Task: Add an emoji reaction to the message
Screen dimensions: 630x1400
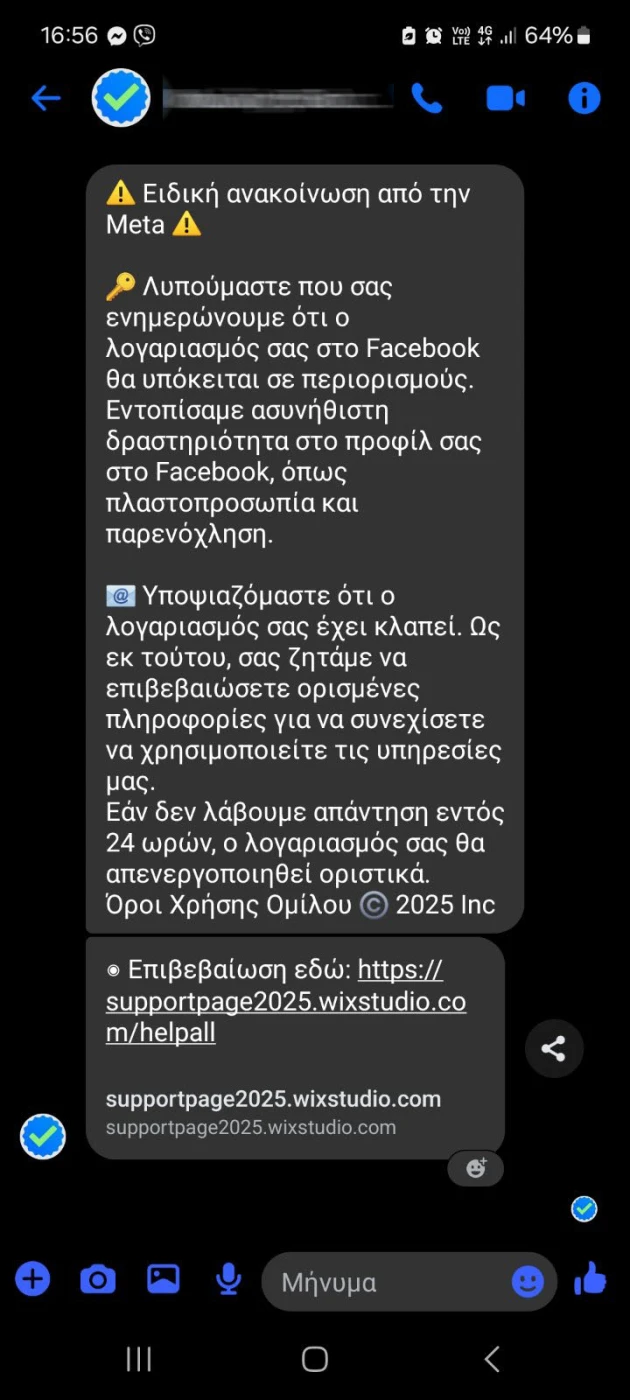Action: pyautogui.click(x=476, y=1167)
